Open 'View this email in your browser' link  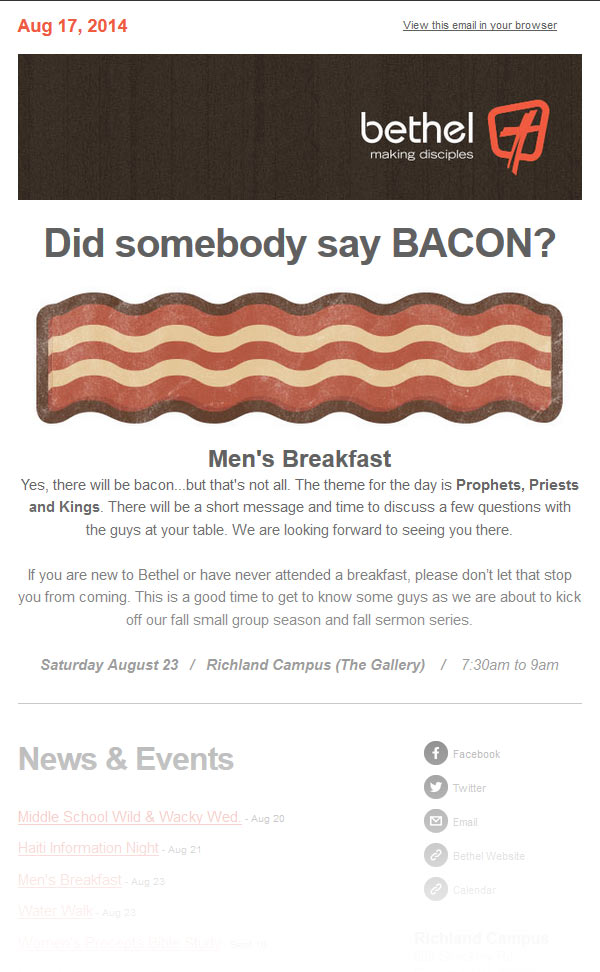coord(480,25)
